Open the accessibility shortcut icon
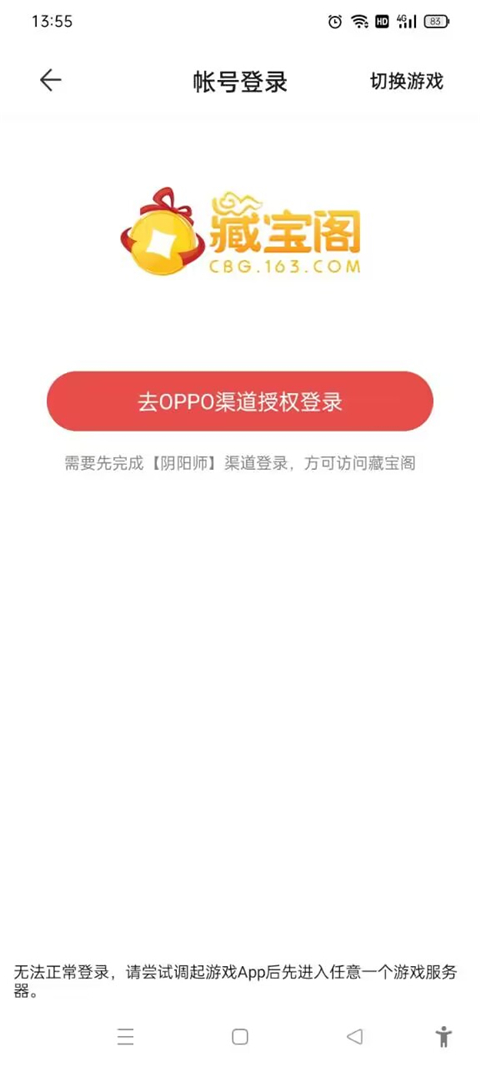Image resolution: width=480 pixels, height=1066 pixels. coord(443,1036)
